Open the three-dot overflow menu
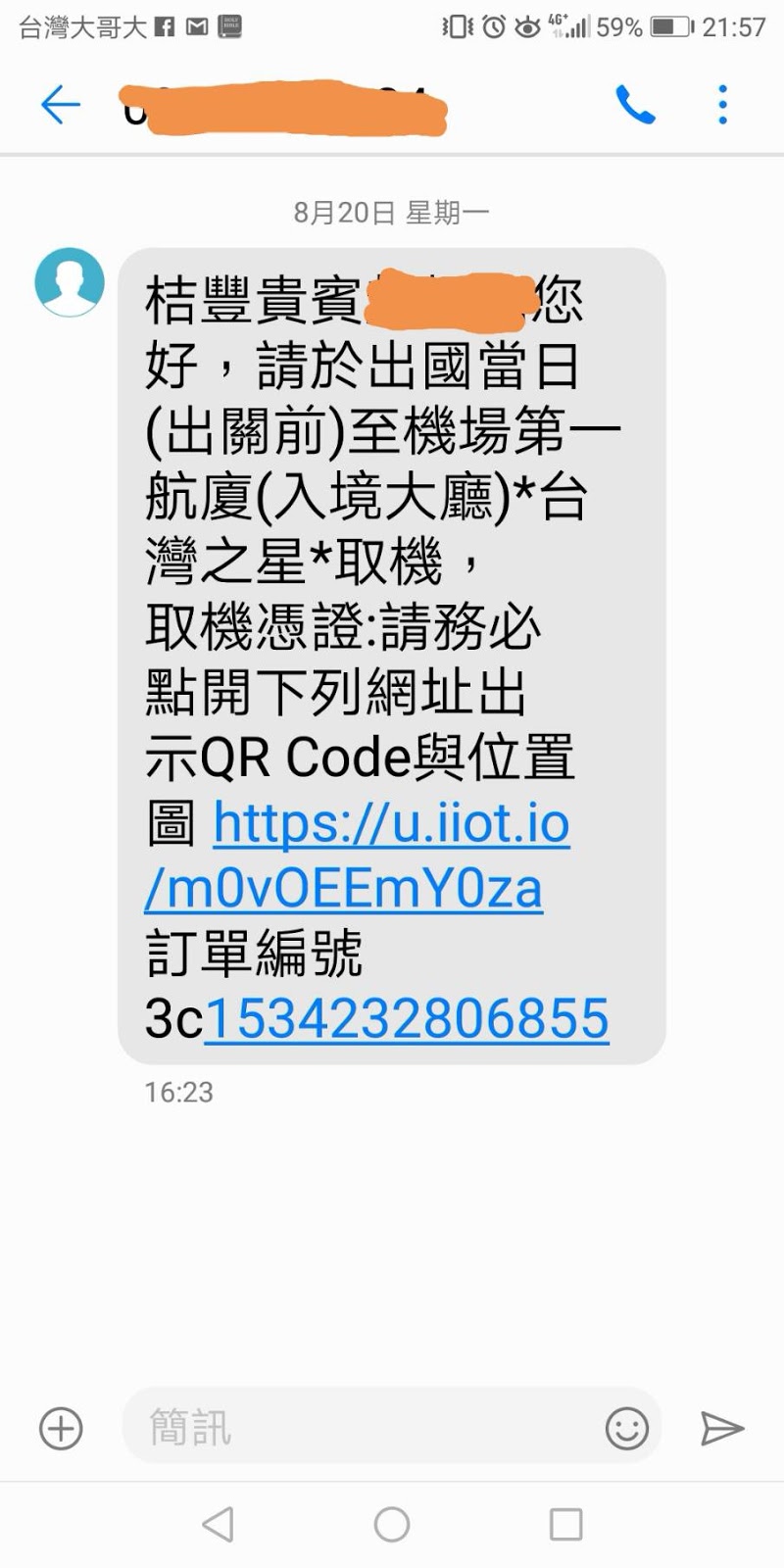This screenshot has height=1568, width=784. 722,105
